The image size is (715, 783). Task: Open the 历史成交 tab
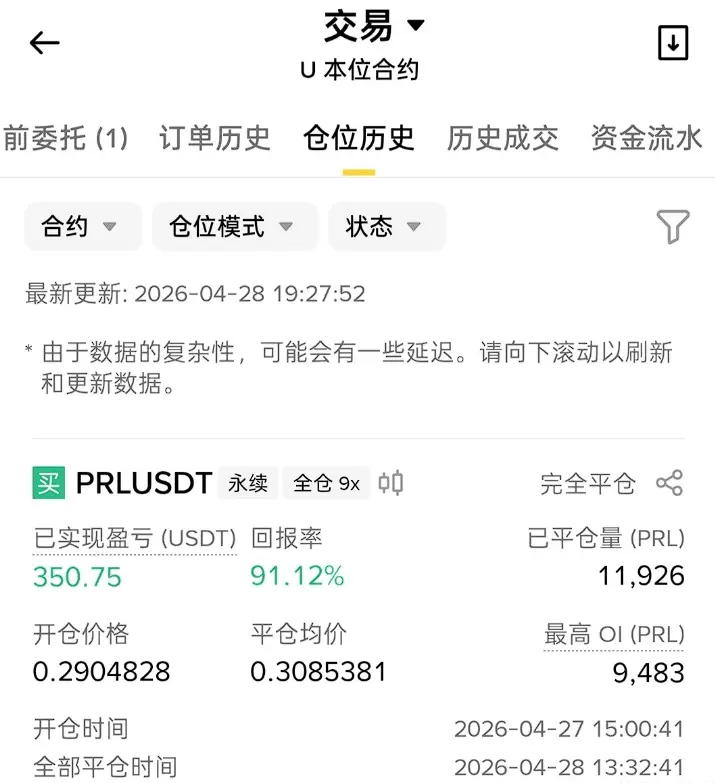click(x=503, y=138)
